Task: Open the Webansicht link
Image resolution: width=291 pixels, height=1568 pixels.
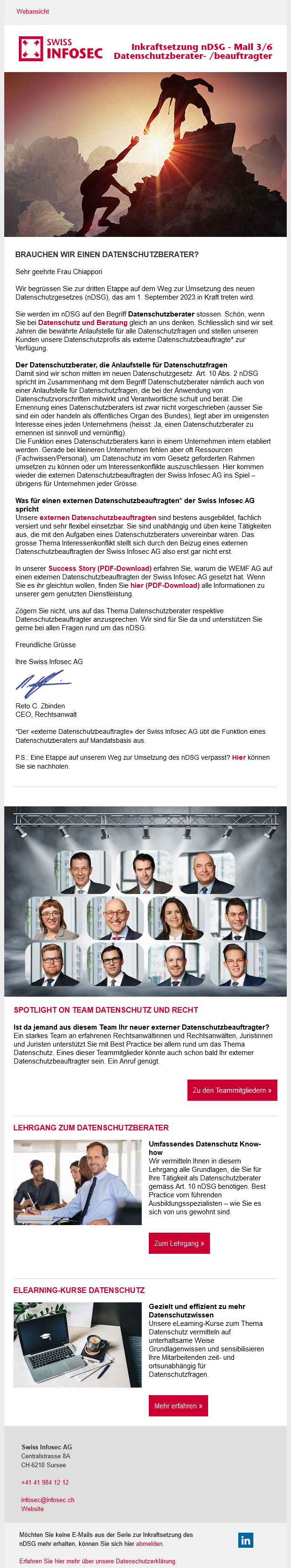Action: point(32,12)
